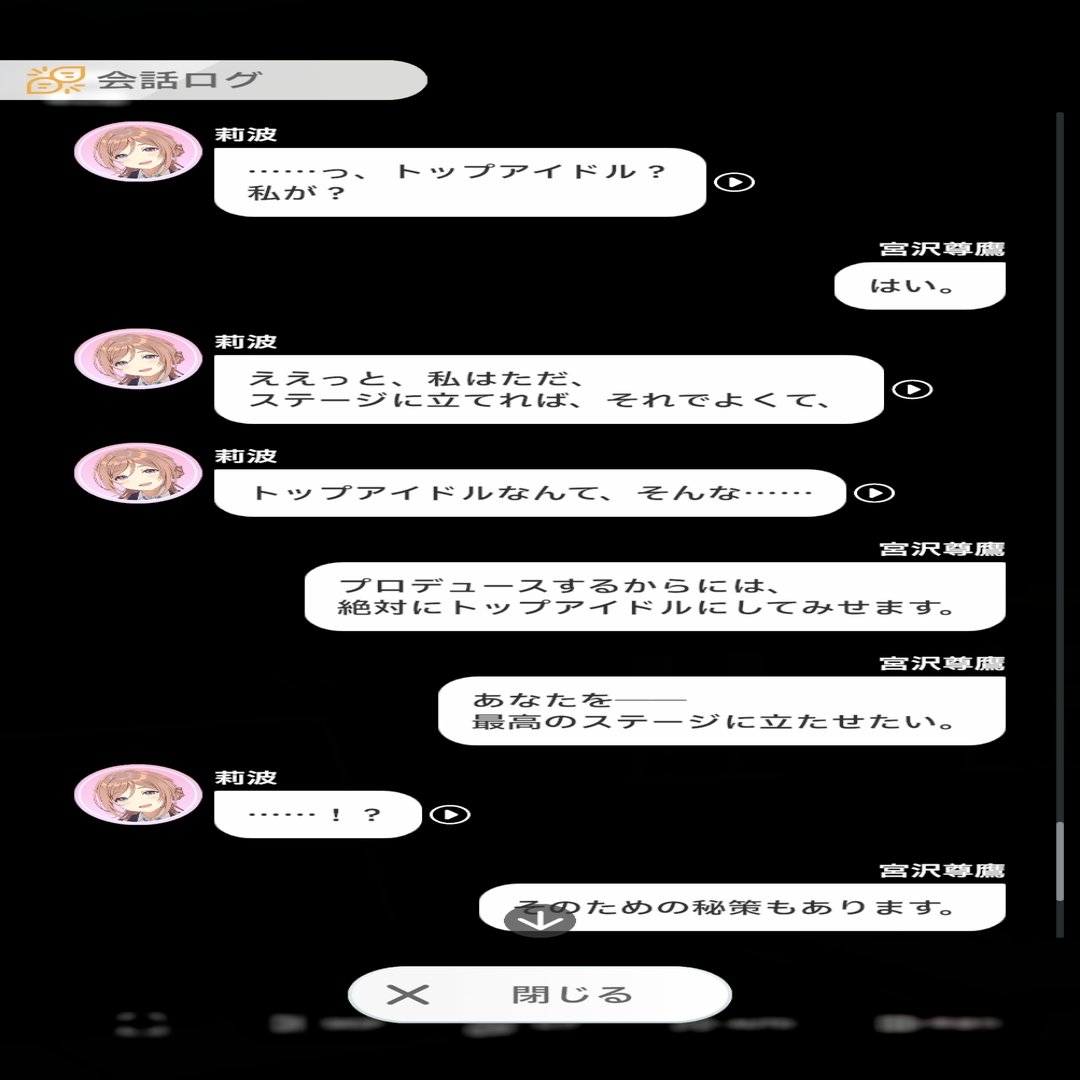Play voice for "トップアイドル？私が？" line
This screenshot has width=1080, height=1080.
click(735, 182)
